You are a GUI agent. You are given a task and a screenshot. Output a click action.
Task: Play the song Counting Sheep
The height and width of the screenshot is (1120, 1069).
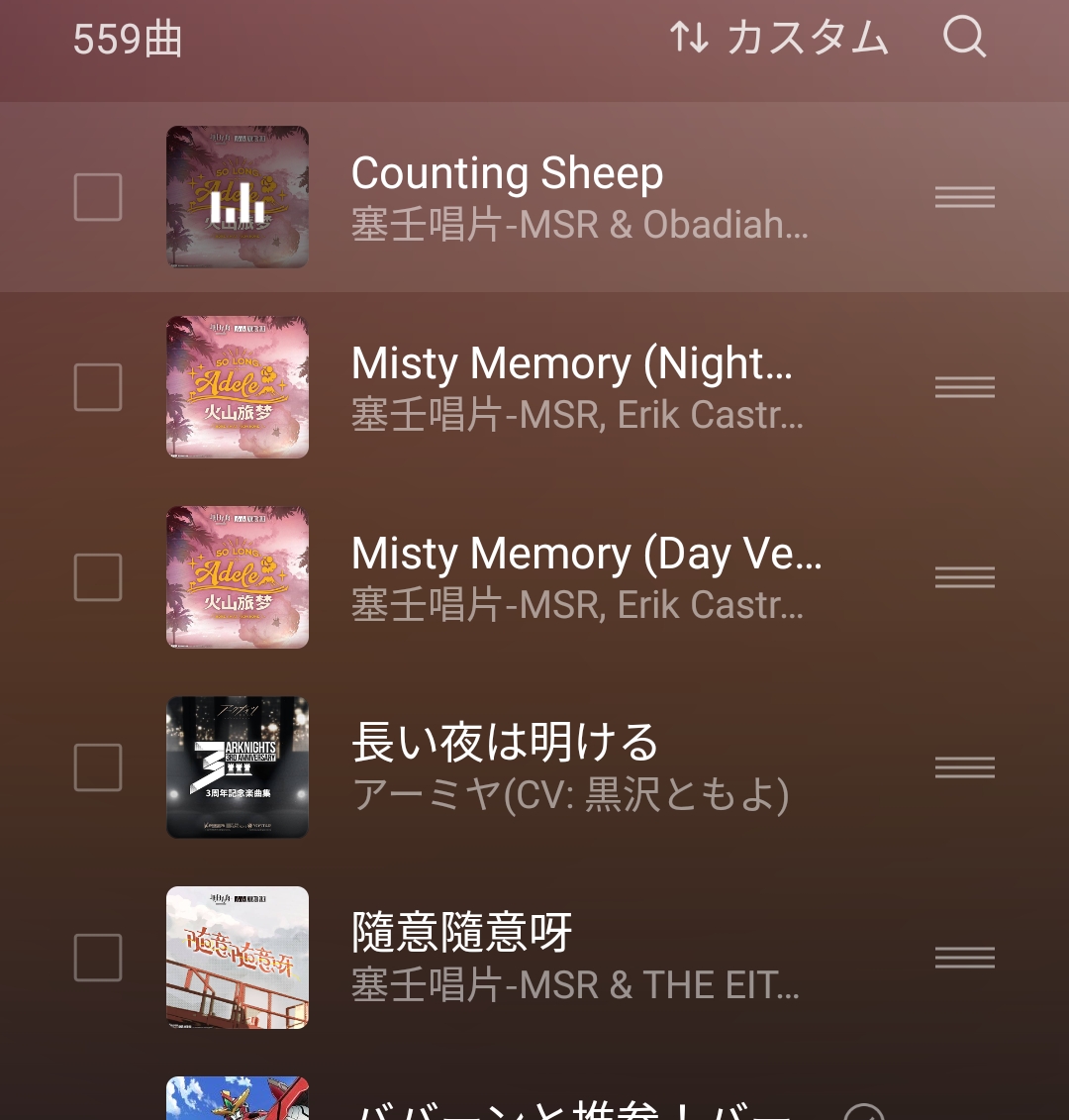tap(579, 197)
